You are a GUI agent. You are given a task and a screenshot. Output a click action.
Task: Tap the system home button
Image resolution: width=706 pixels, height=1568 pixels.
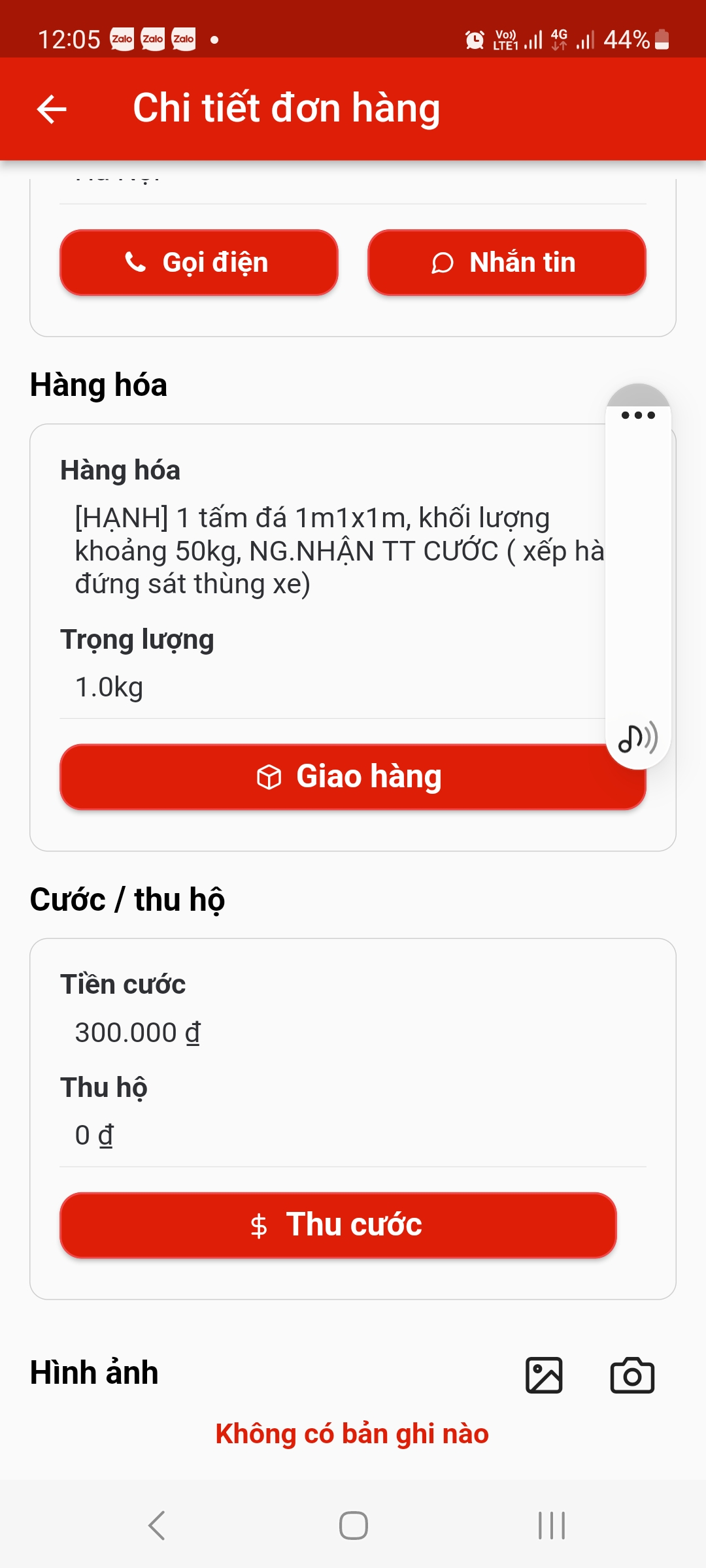[x=353, y=1526]
